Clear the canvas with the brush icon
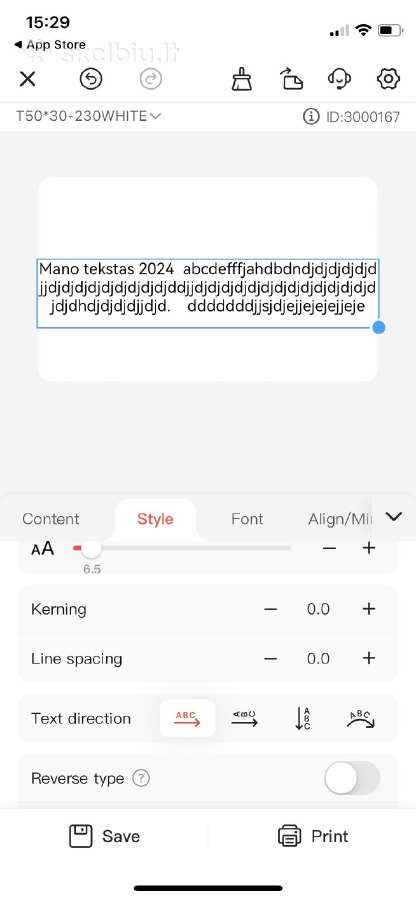This screenshot has width=416, height=900. [x=242, y=79]
